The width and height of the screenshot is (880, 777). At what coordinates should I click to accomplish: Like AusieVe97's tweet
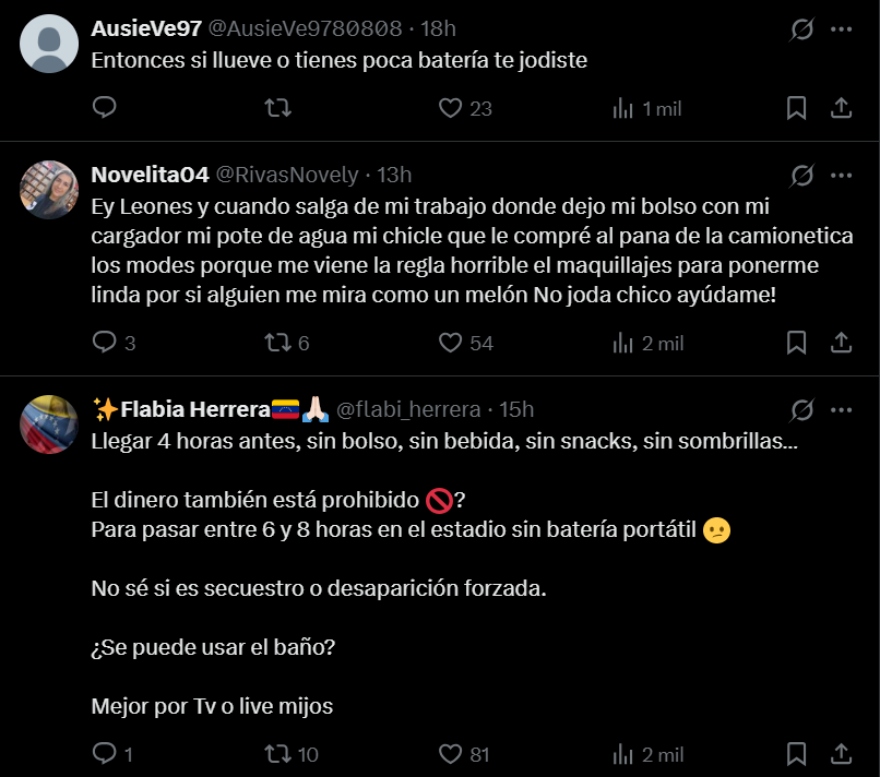[451, 108]
